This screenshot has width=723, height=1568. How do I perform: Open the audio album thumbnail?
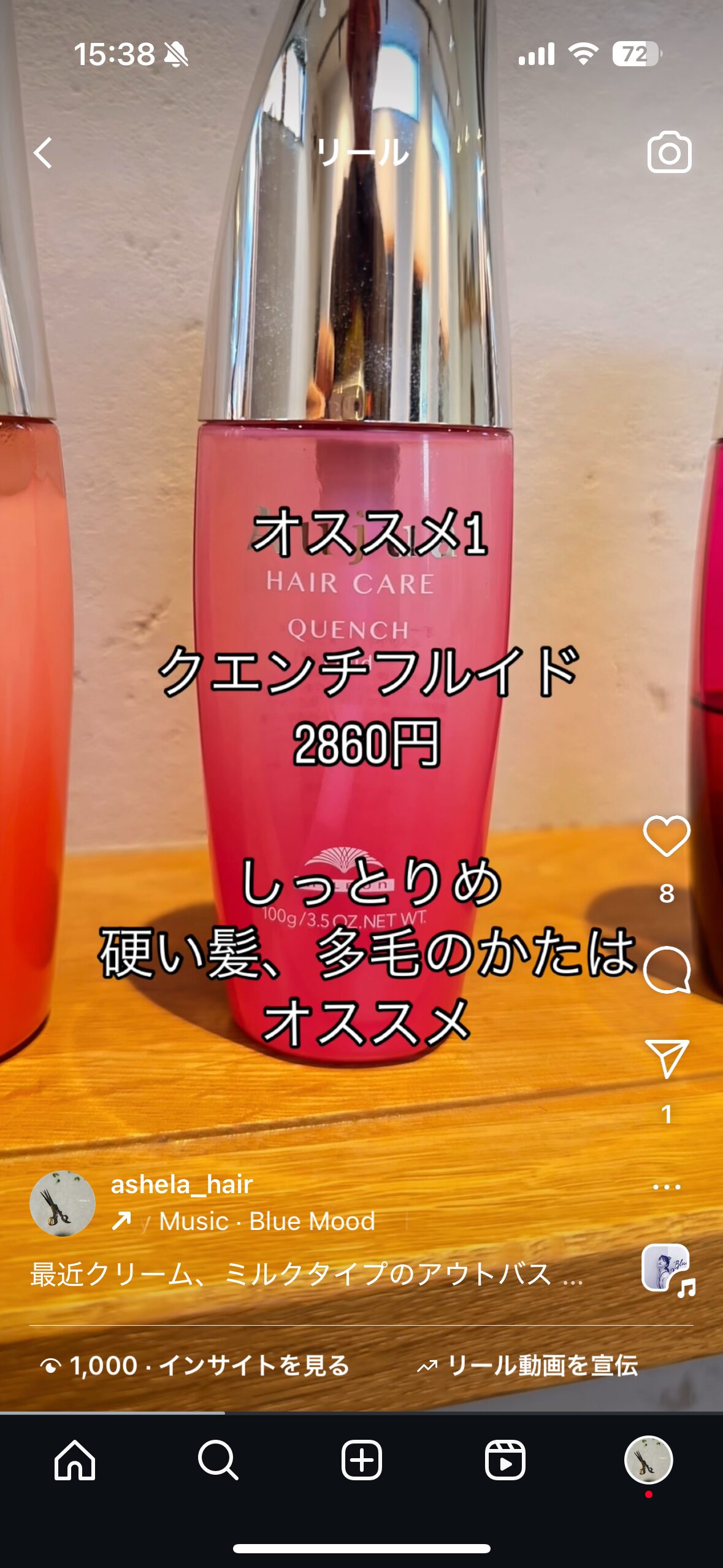pyautogui.click(x=667, y=1269)
